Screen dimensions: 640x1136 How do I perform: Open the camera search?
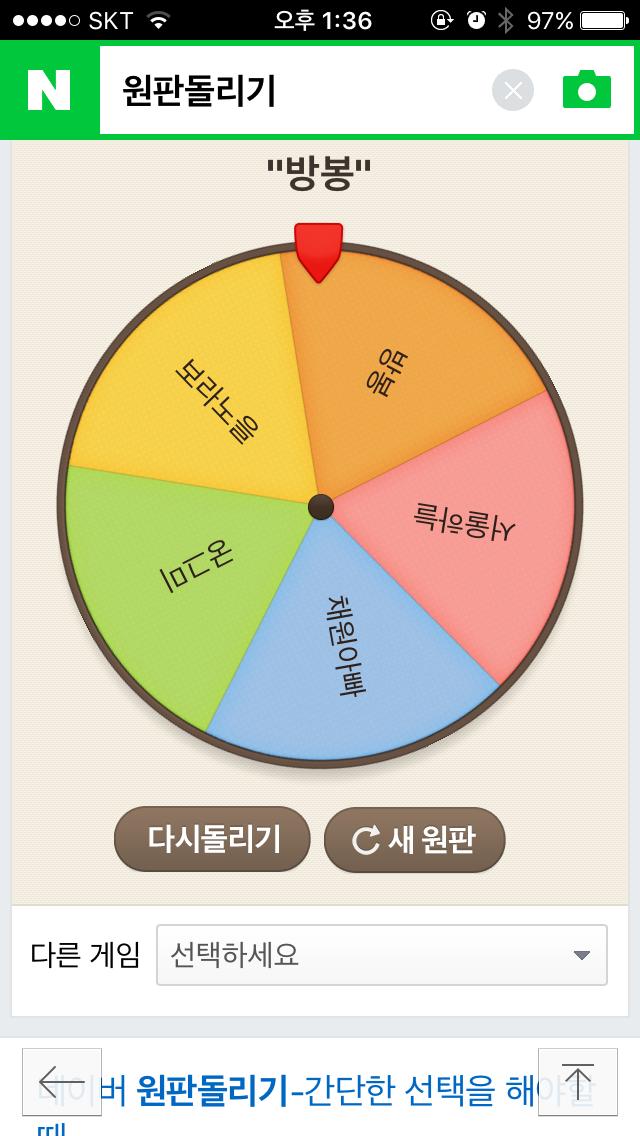(x=587, y=91)
